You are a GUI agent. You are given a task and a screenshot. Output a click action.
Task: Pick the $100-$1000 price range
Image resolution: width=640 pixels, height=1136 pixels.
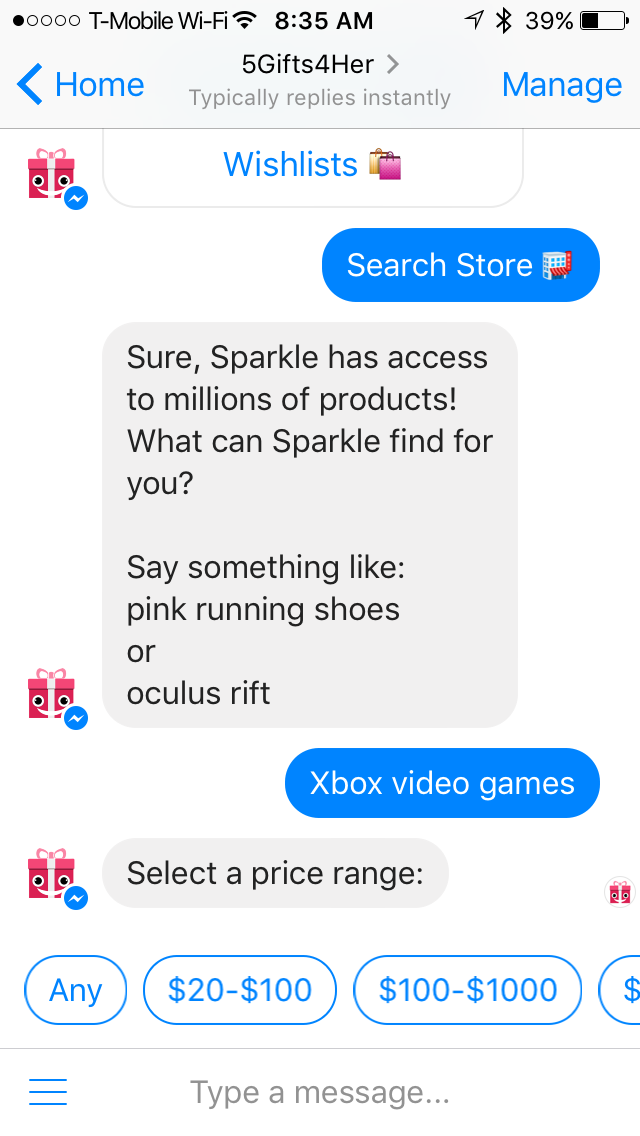(468, 990)
